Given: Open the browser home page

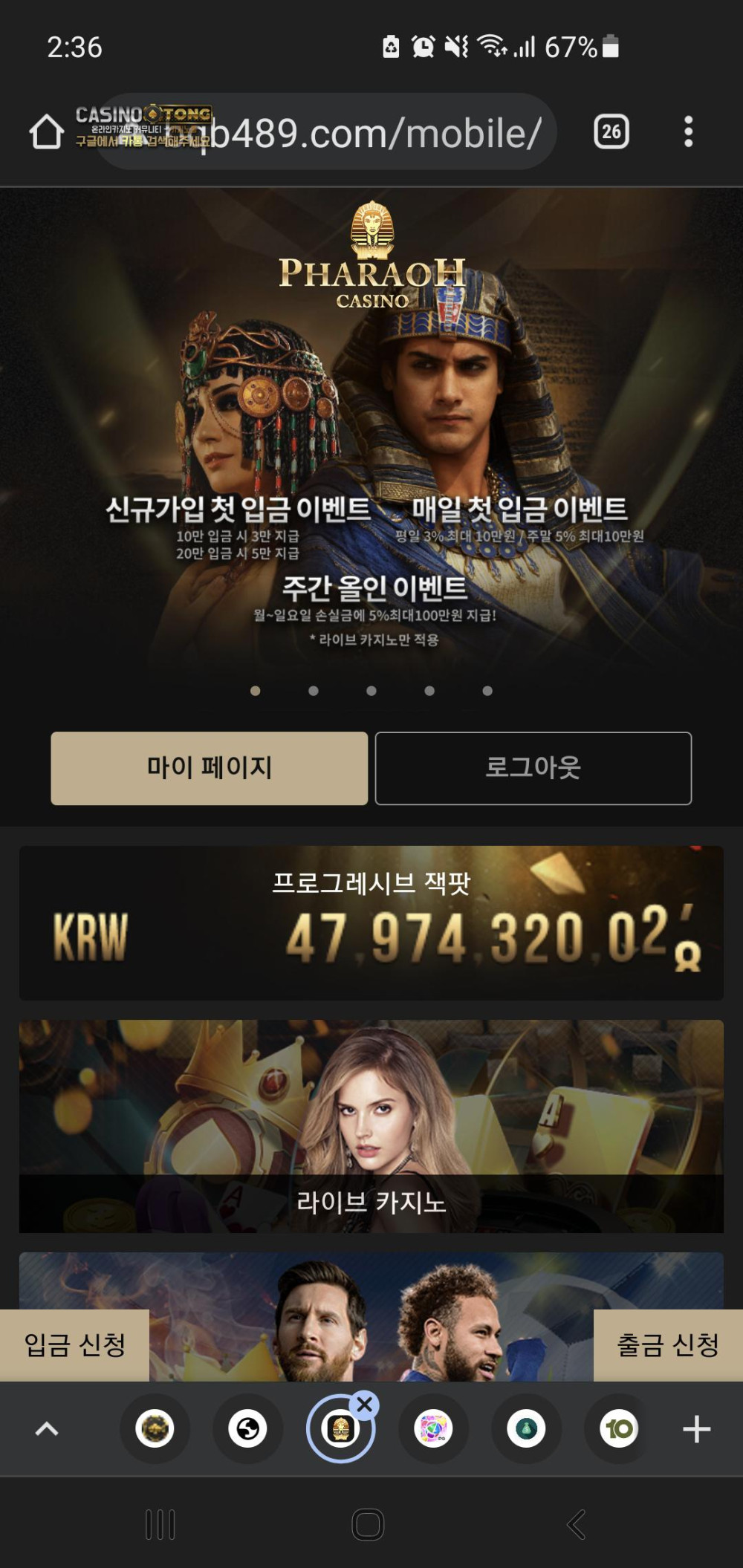Looking at the screenshot, I should [46, 132].
